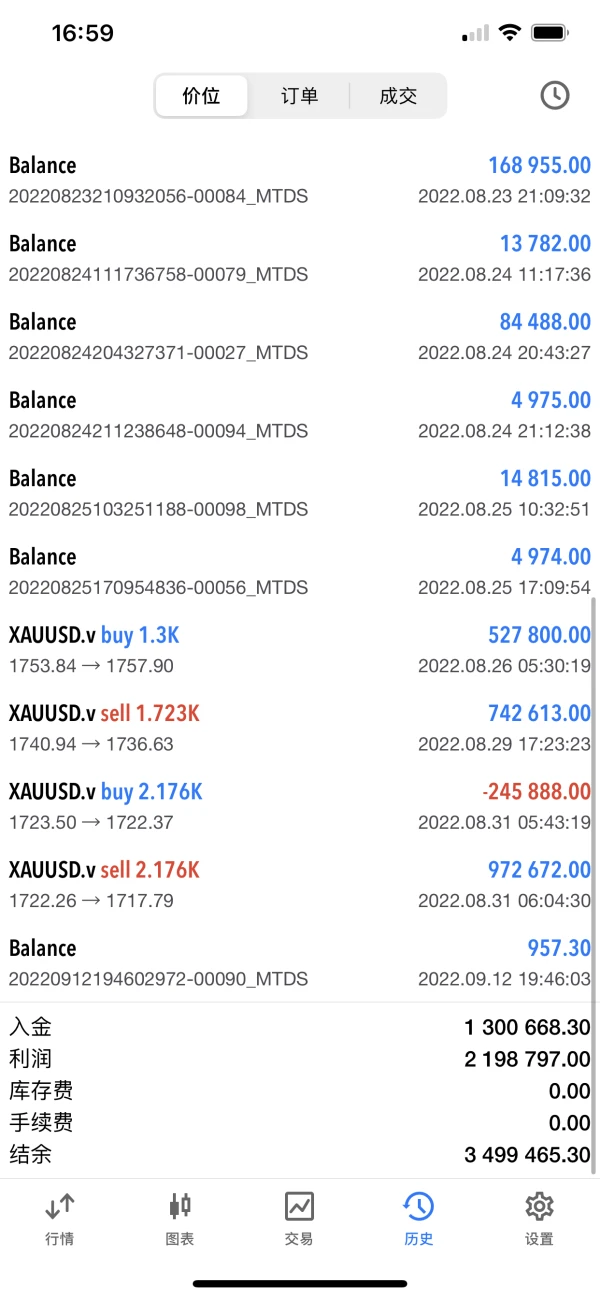Image resolution: width=600 pixels, height=1299 pixels.
Task: Tap the Balance entry of 168 955.00
Action: (x=299, y=180)
